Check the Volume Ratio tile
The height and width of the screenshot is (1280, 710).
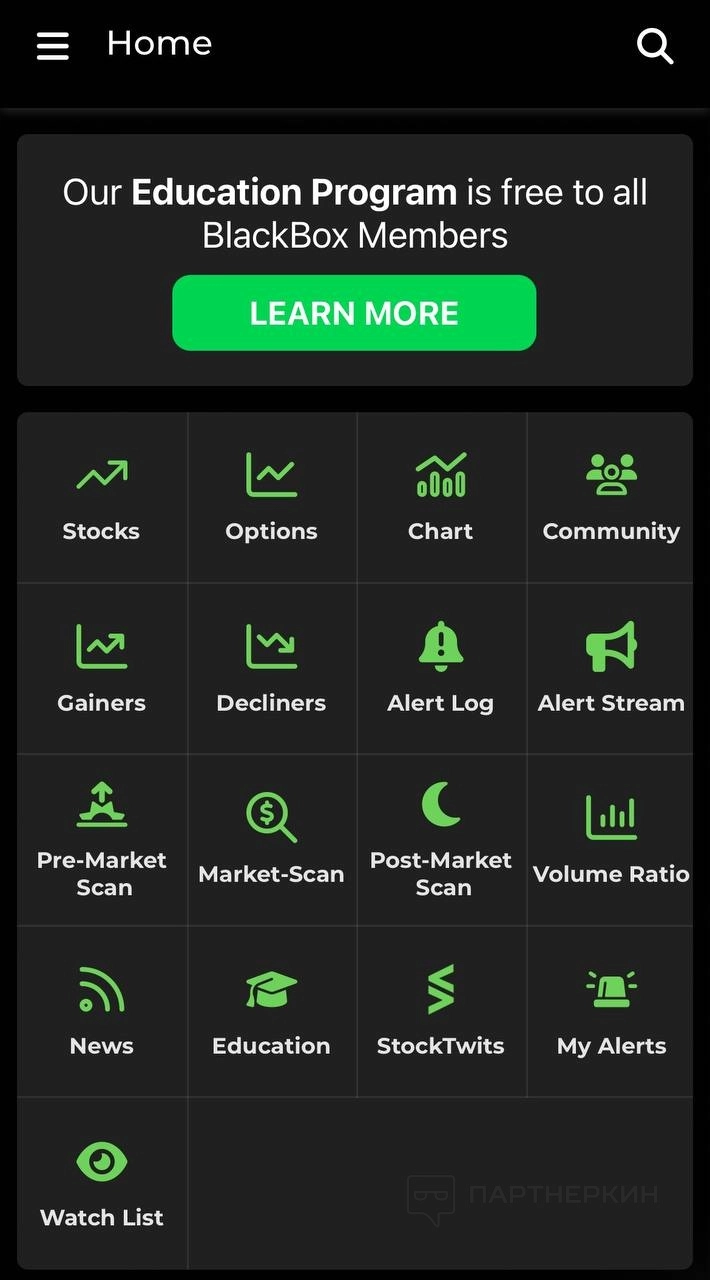[x=611, y=840]
